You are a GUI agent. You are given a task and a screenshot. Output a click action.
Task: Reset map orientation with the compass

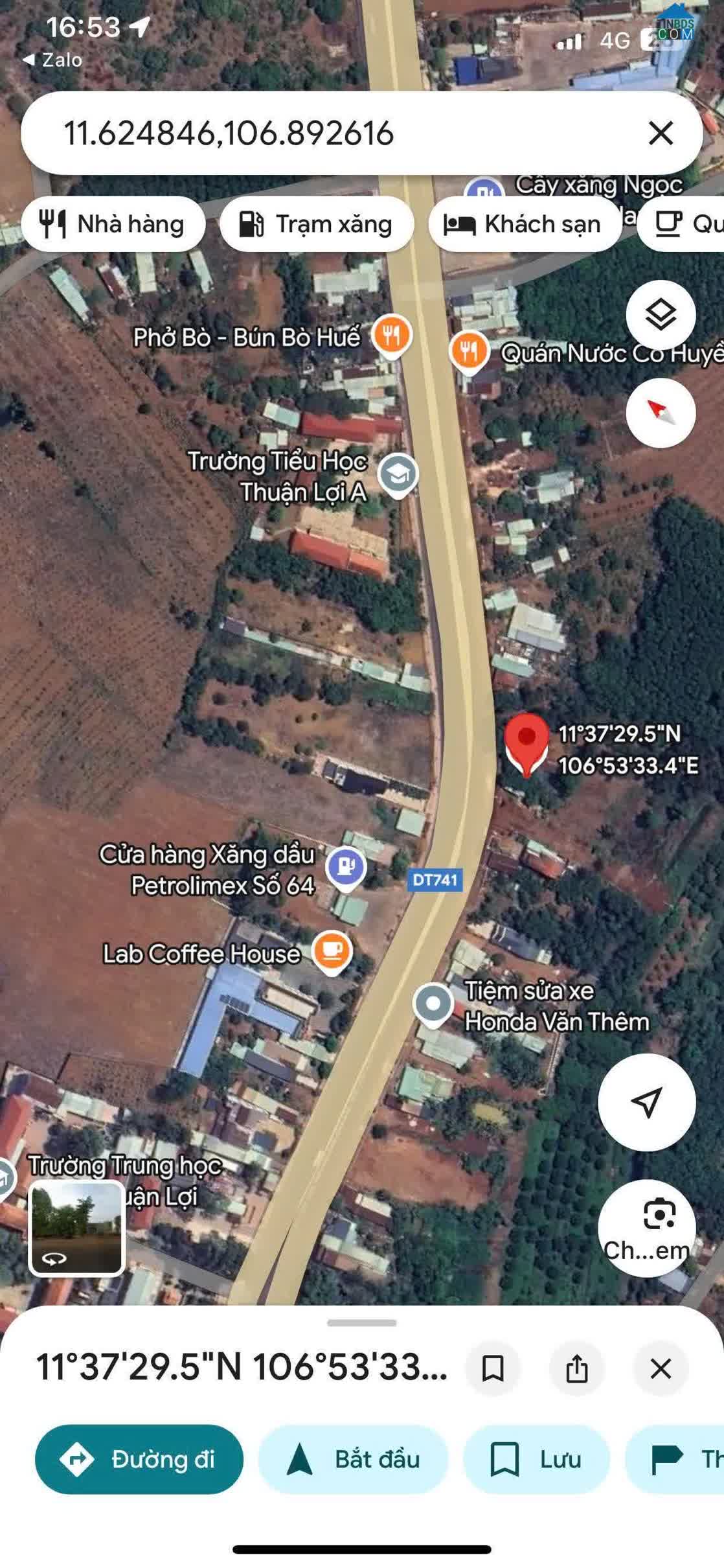[661, 413]
